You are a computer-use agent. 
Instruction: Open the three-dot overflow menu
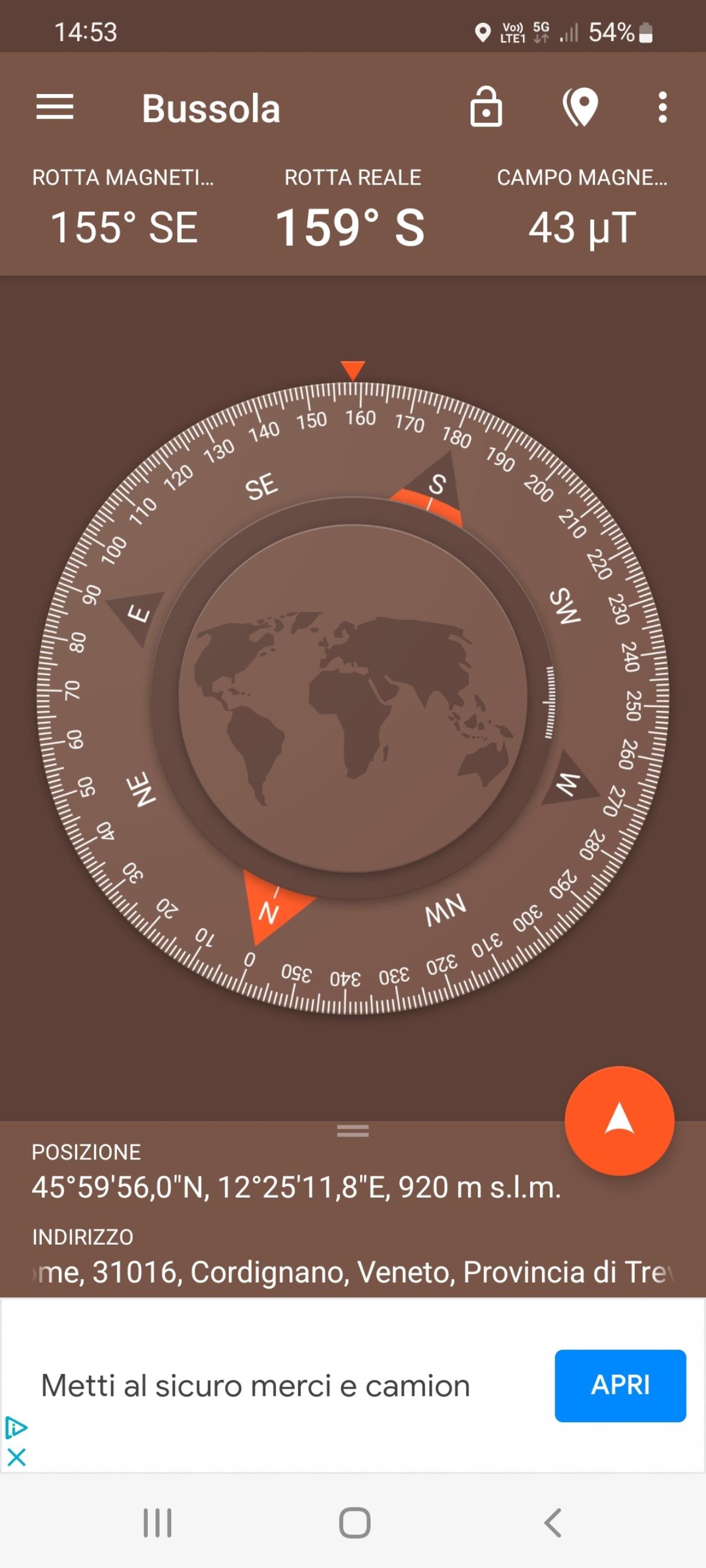(x=662, y=107)
